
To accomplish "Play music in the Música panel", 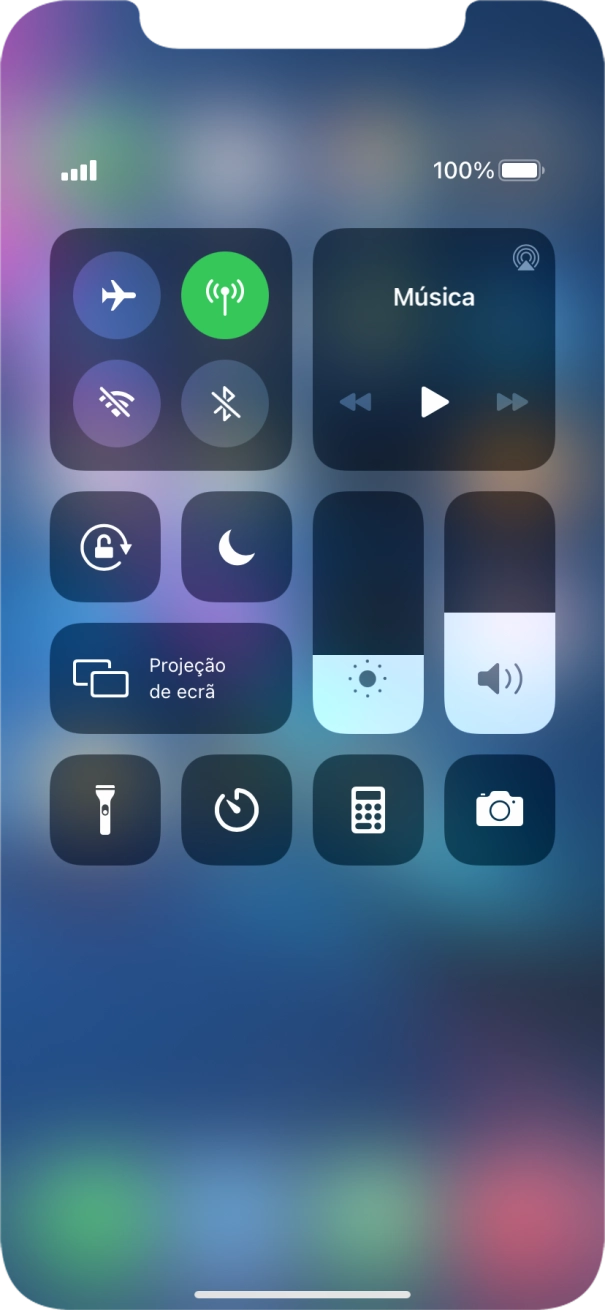I will click(434, 402).
